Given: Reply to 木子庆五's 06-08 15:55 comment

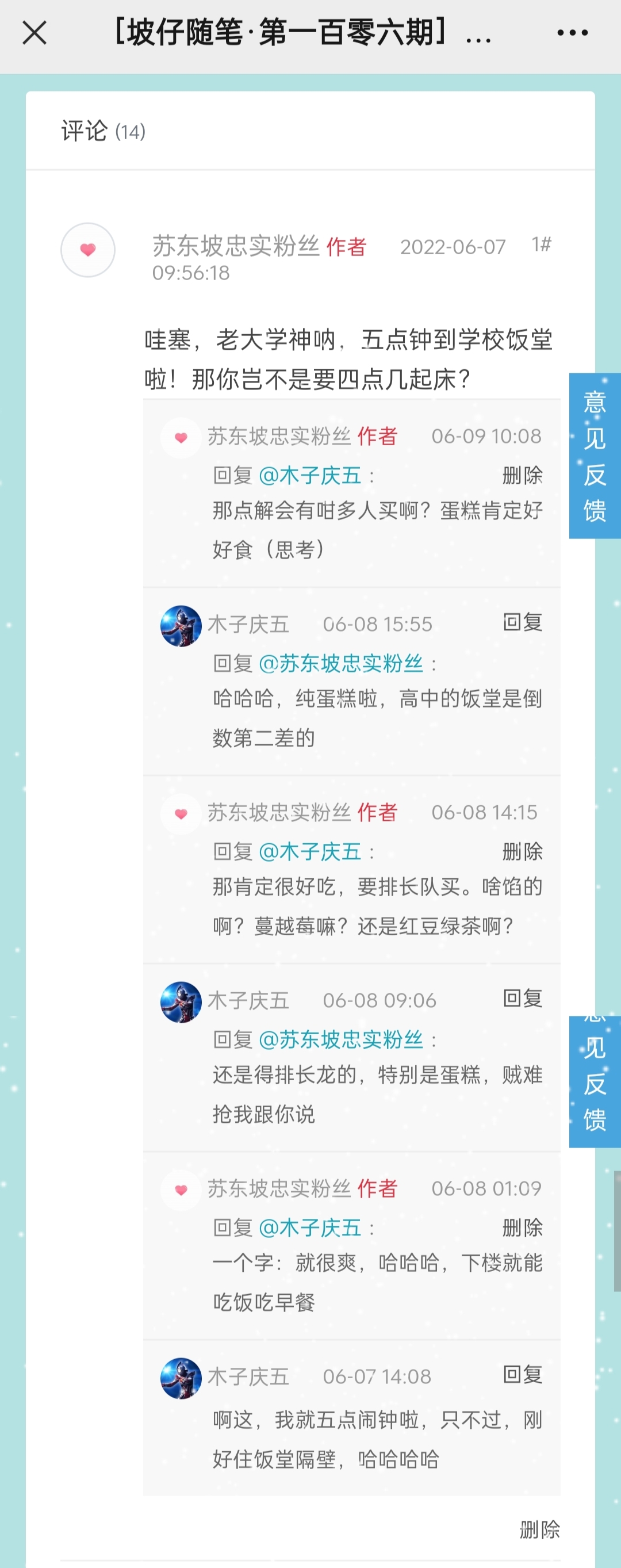Looking at the screenshot, I should click(522, 622).
